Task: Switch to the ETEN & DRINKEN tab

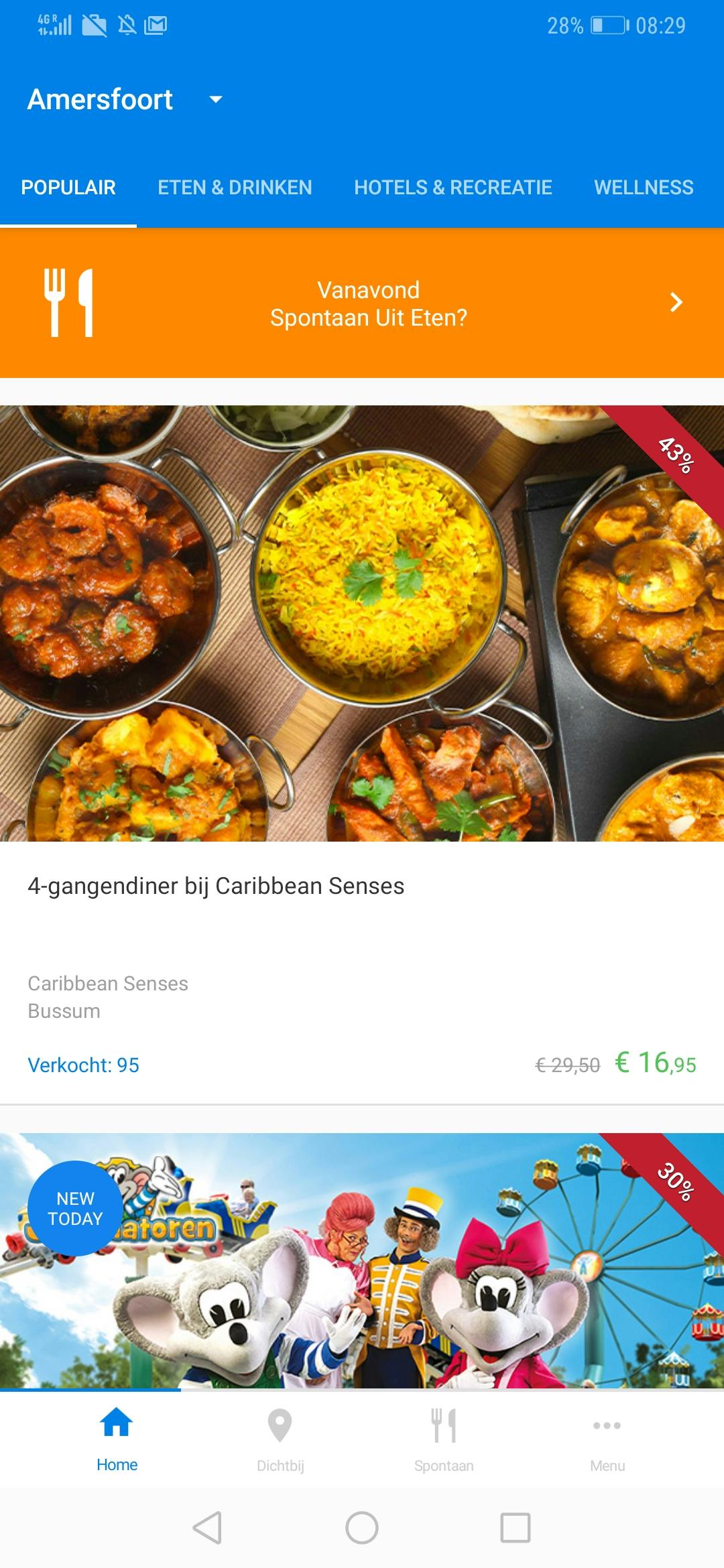Action: [x=235, y=188]
